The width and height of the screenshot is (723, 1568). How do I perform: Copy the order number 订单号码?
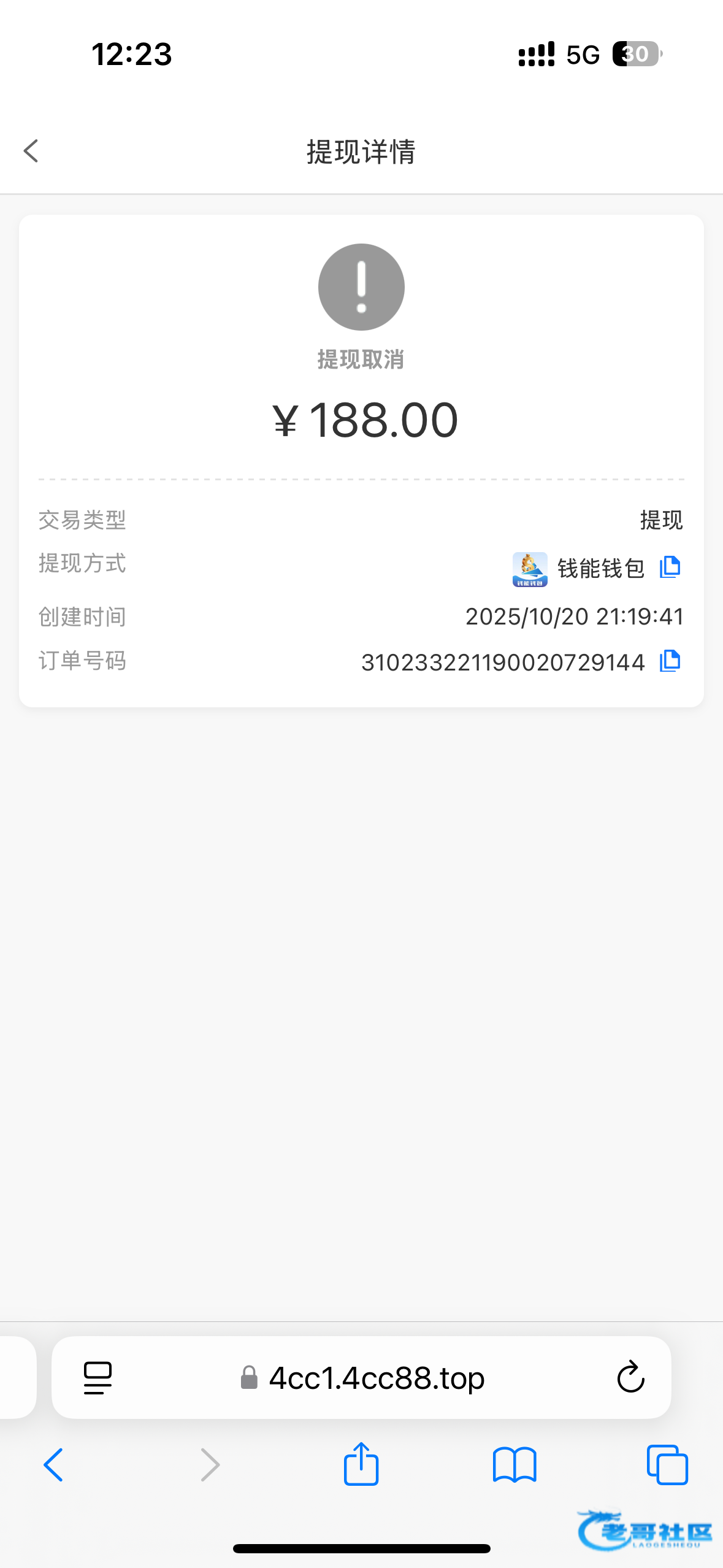coord(670,661)
